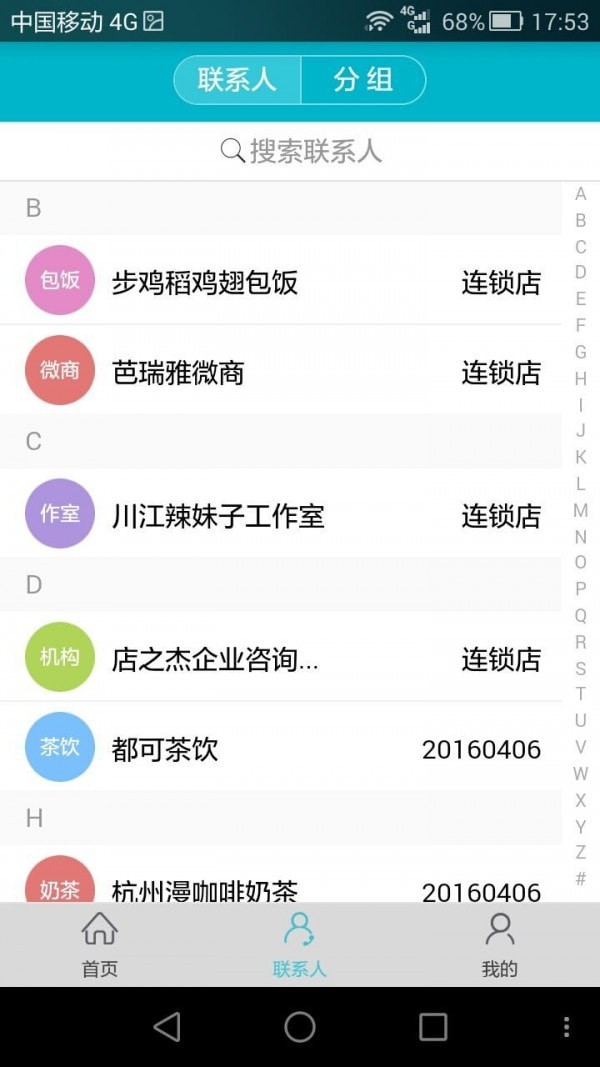Viewport: 600px width, 1067px height.
Task: Go to the 首页 home tab
Action: tap(100, 944)
